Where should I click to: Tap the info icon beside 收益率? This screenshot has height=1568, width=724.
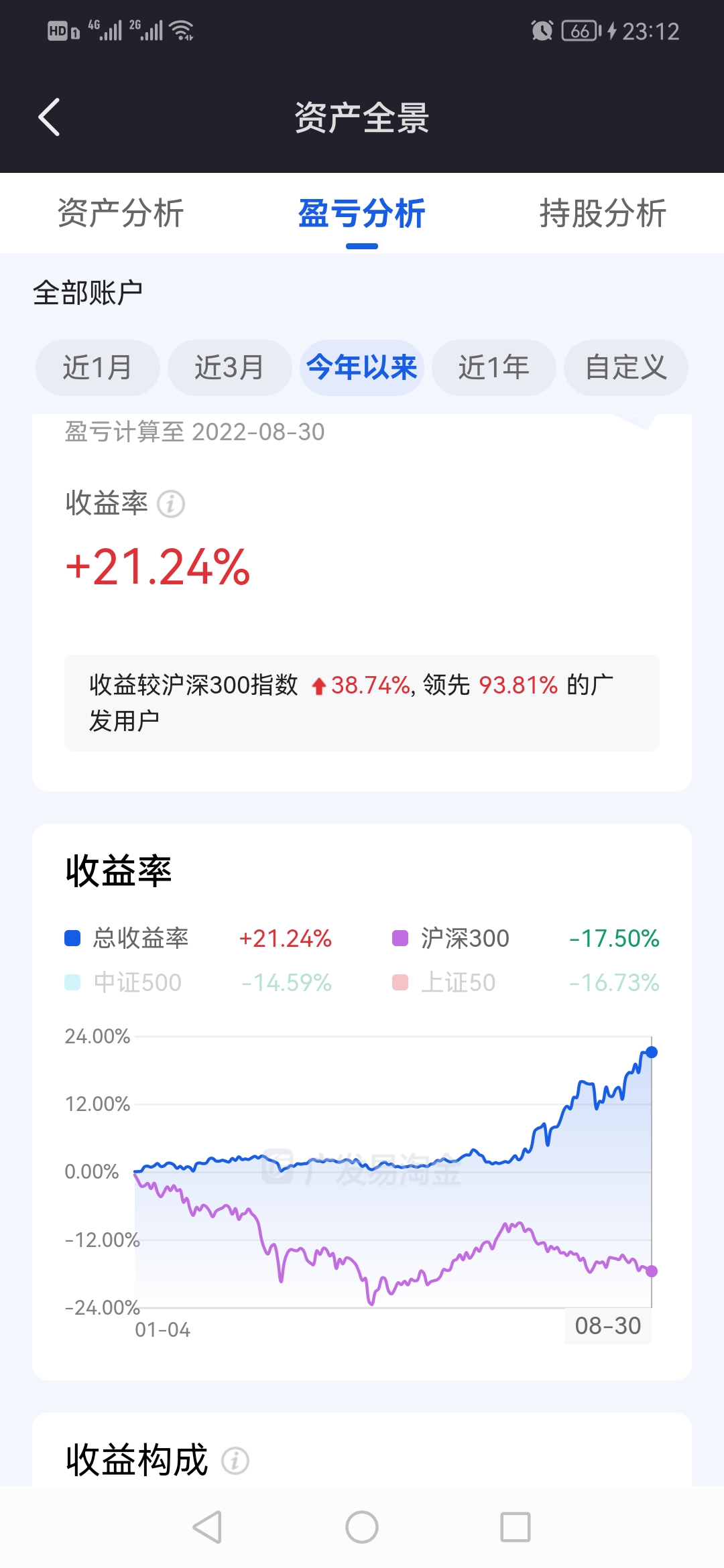click(x=171, y=504)
